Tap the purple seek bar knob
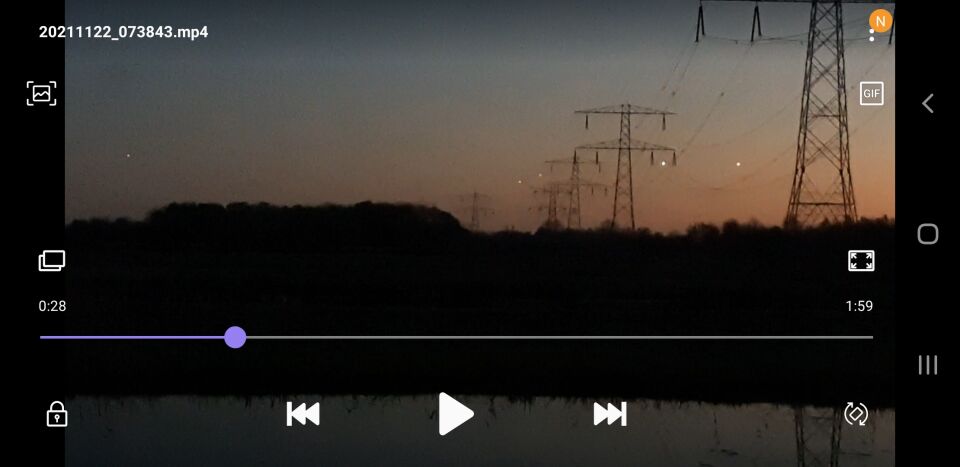The image size is (960, 467). pyautogui.click(x=235, y=337)
